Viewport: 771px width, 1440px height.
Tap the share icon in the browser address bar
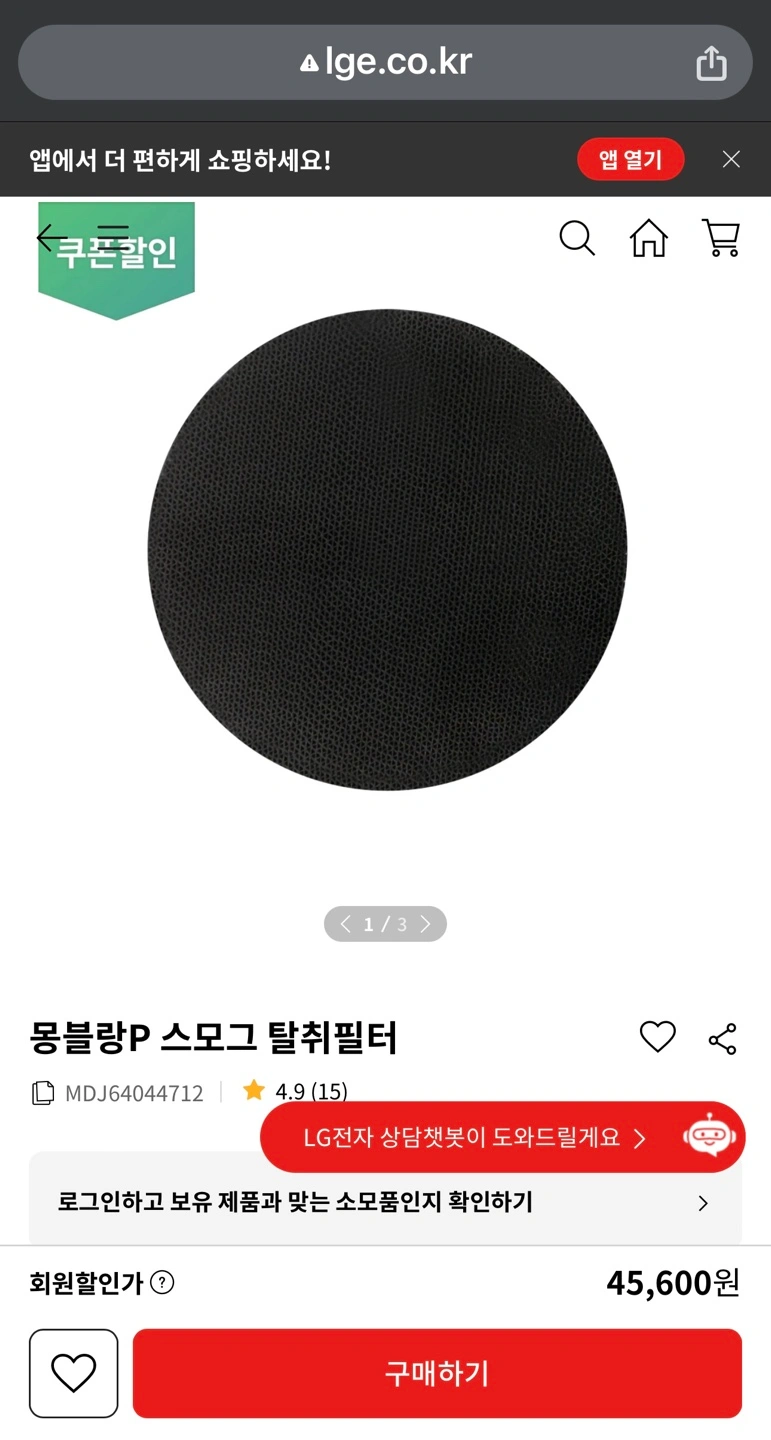[711, 63]
